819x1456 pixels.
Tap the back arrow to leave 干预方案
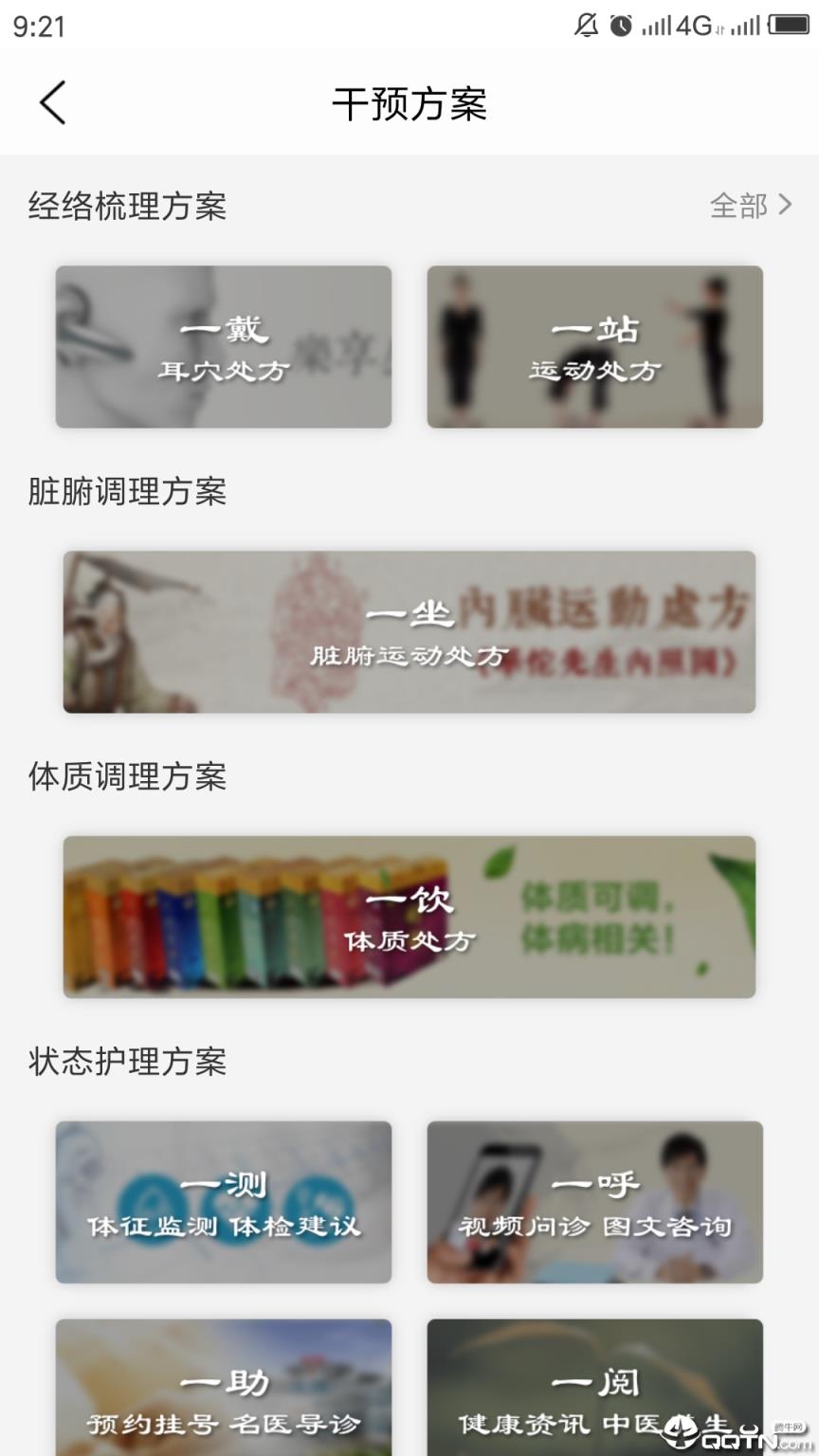point(52,102)
